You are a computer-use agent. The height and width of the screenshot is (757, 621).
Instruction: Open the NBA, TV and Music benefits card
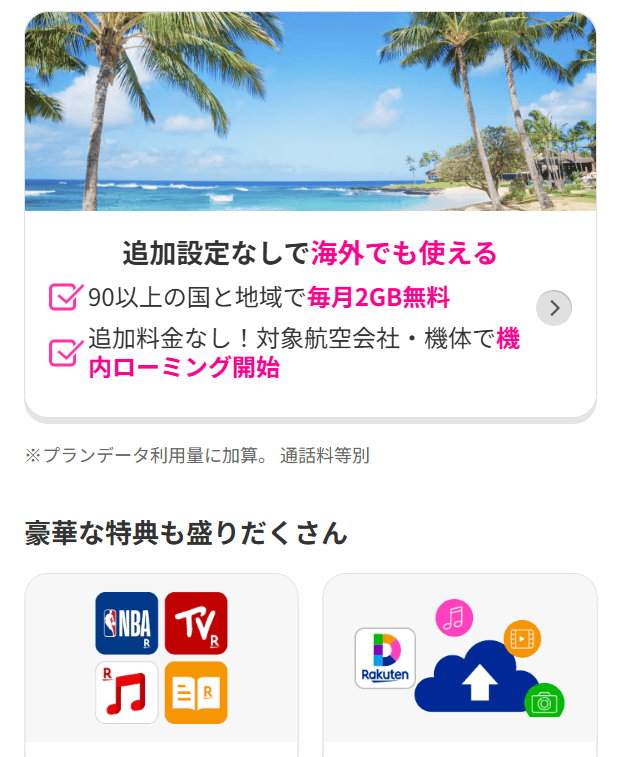pos(162,660)
